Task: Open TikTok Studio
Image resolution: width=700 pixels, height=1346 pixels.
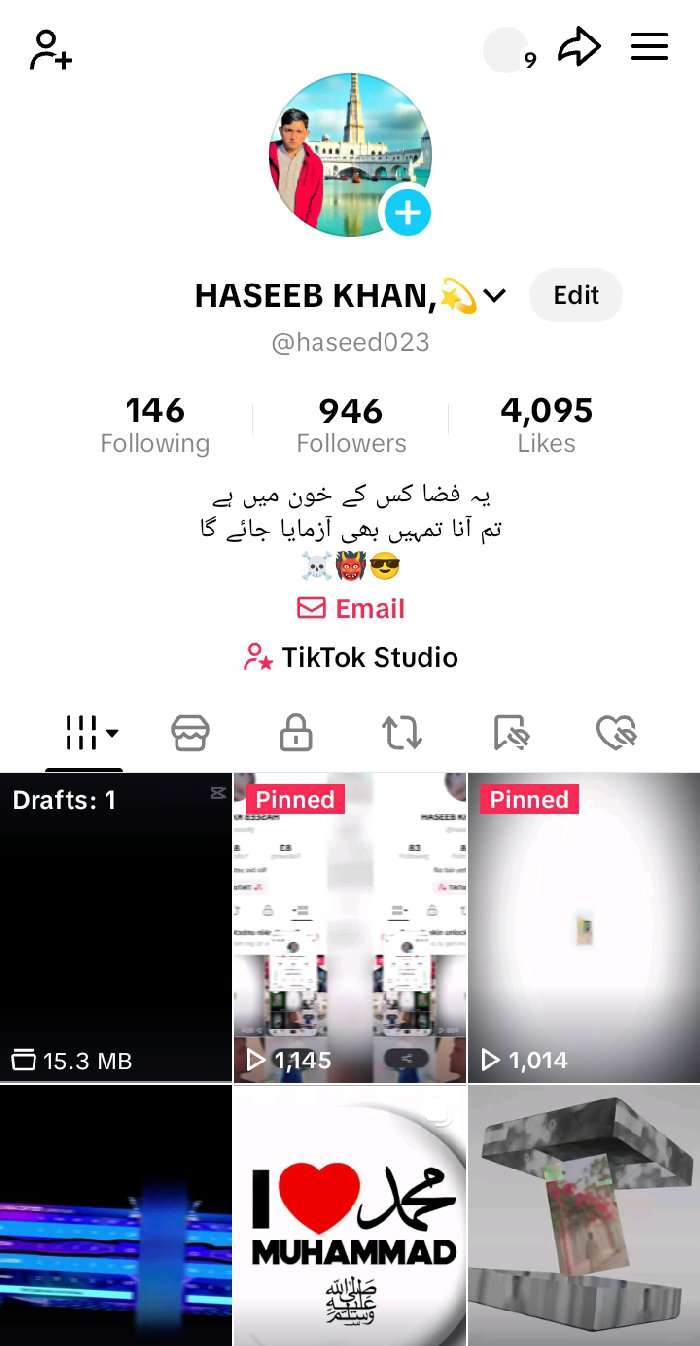Action: tap(351, 657)
